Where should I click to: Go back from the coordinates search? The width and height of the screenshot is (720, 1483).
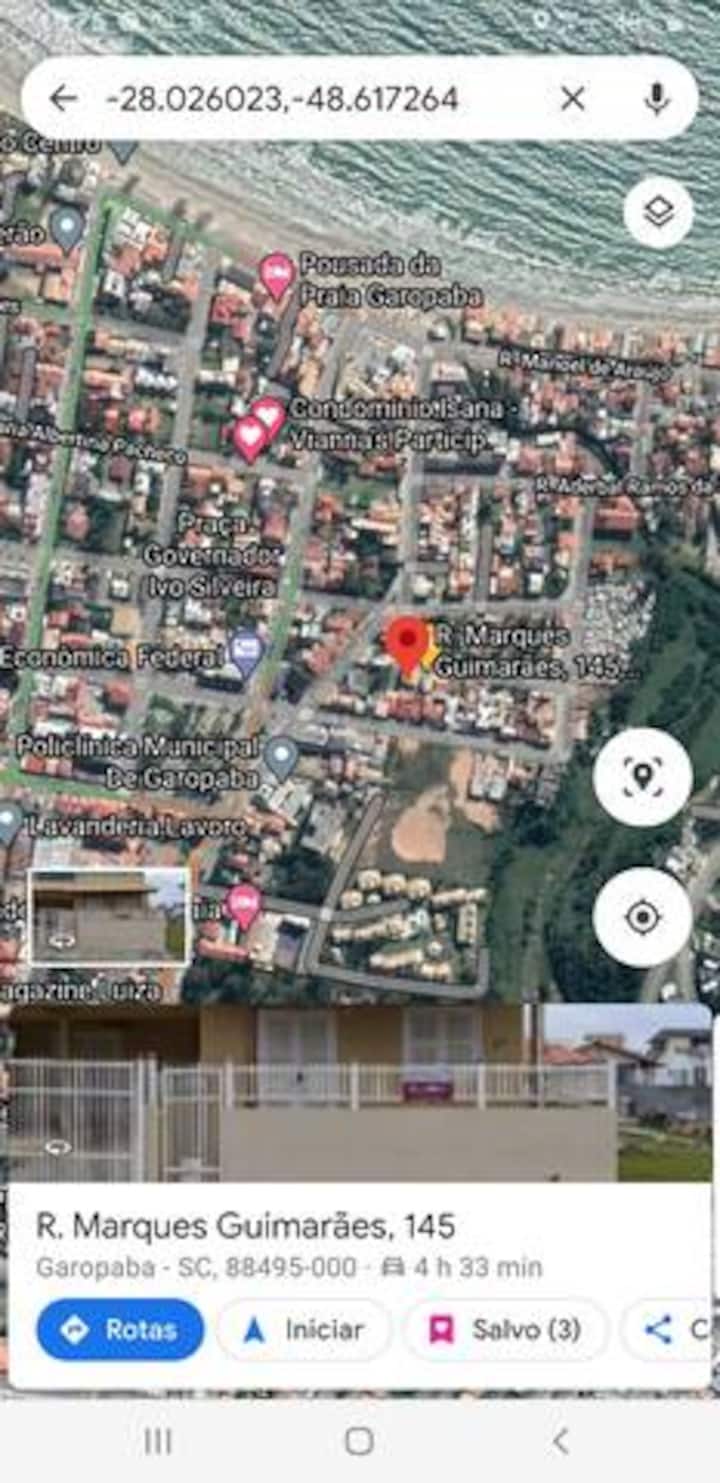click(x=63, y=98)
